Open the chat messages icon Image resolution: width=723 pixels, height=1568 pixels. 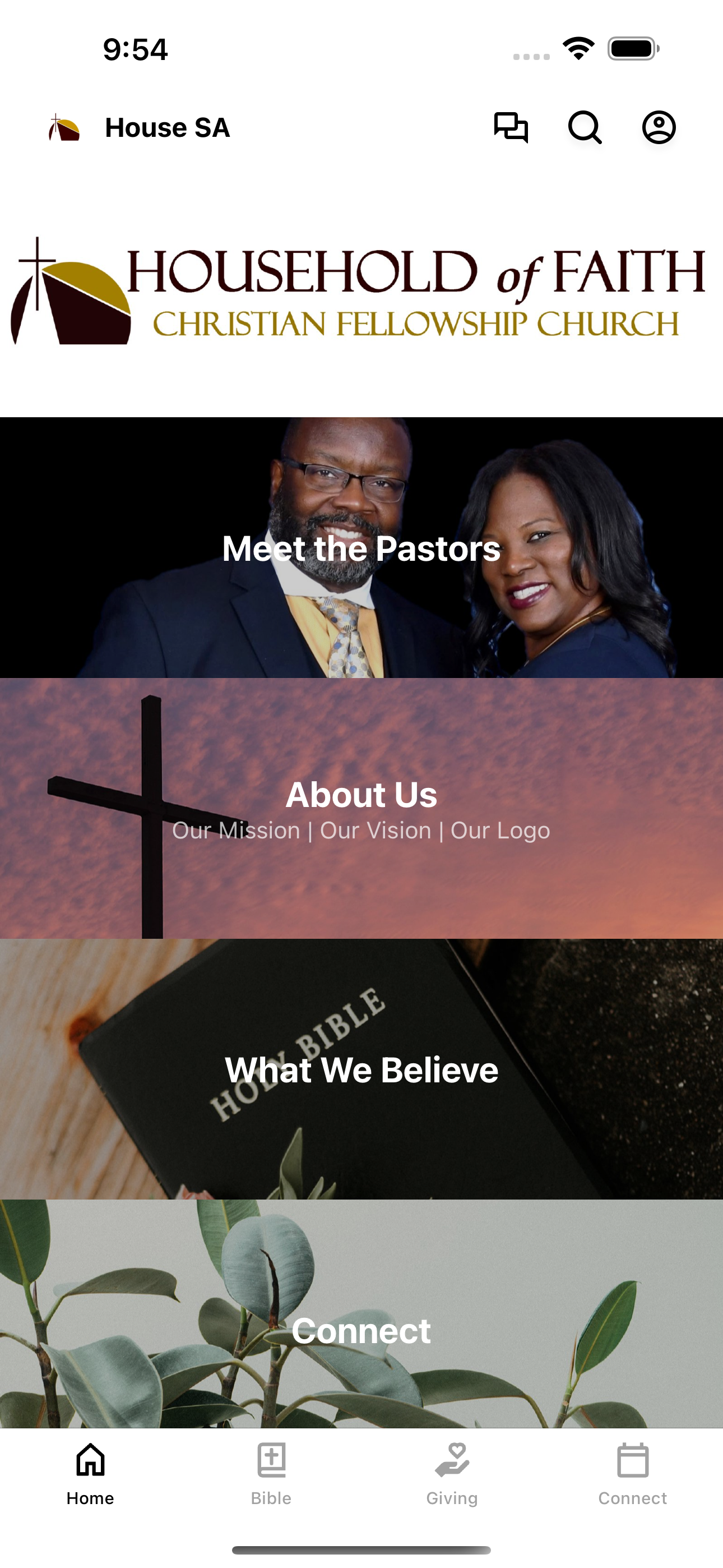511,128
